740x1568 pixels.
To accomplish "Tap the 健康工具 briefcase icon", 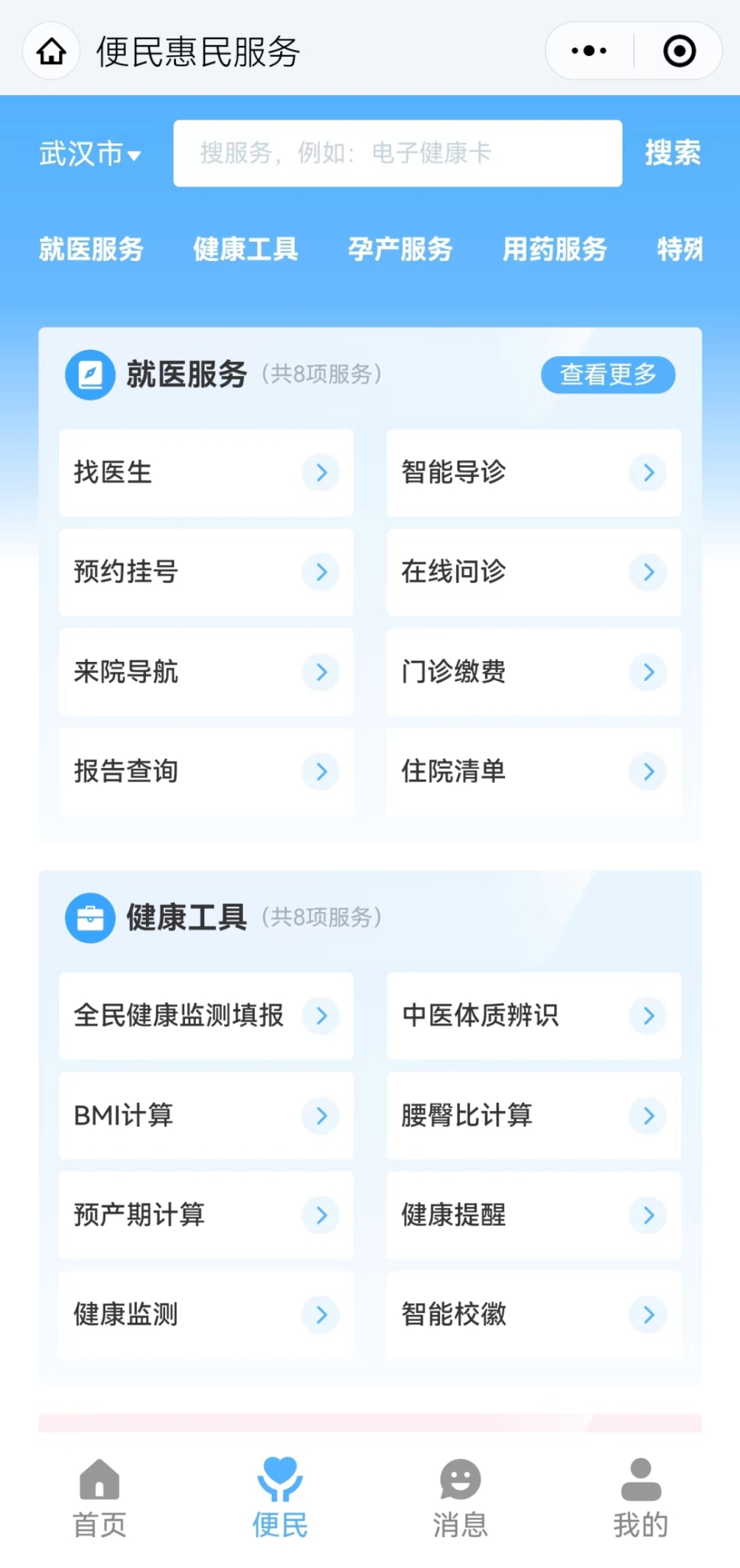I will 90,919.
